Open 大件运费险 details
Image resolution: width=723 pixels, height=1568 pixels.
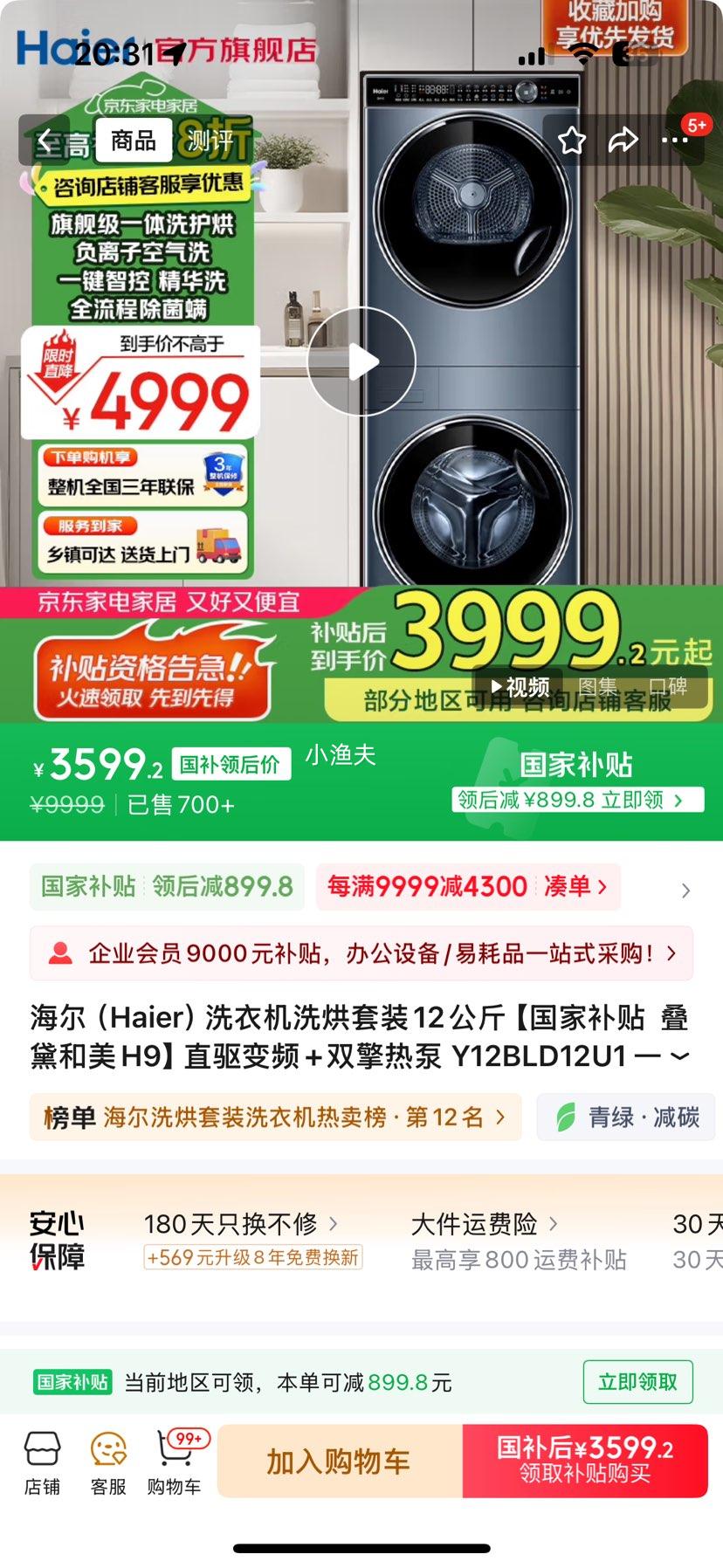pyautogui.click(x=485, y=1224)
